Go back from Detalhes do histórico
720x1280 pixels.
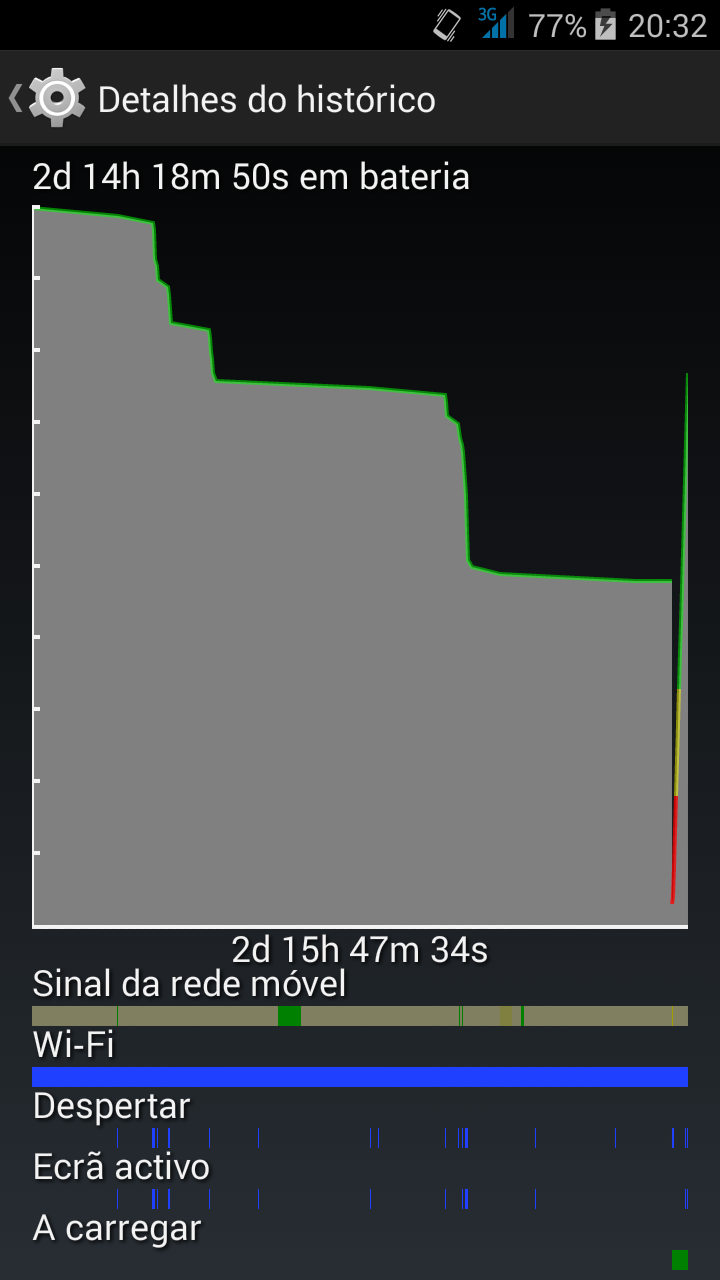tap(48, 98)
